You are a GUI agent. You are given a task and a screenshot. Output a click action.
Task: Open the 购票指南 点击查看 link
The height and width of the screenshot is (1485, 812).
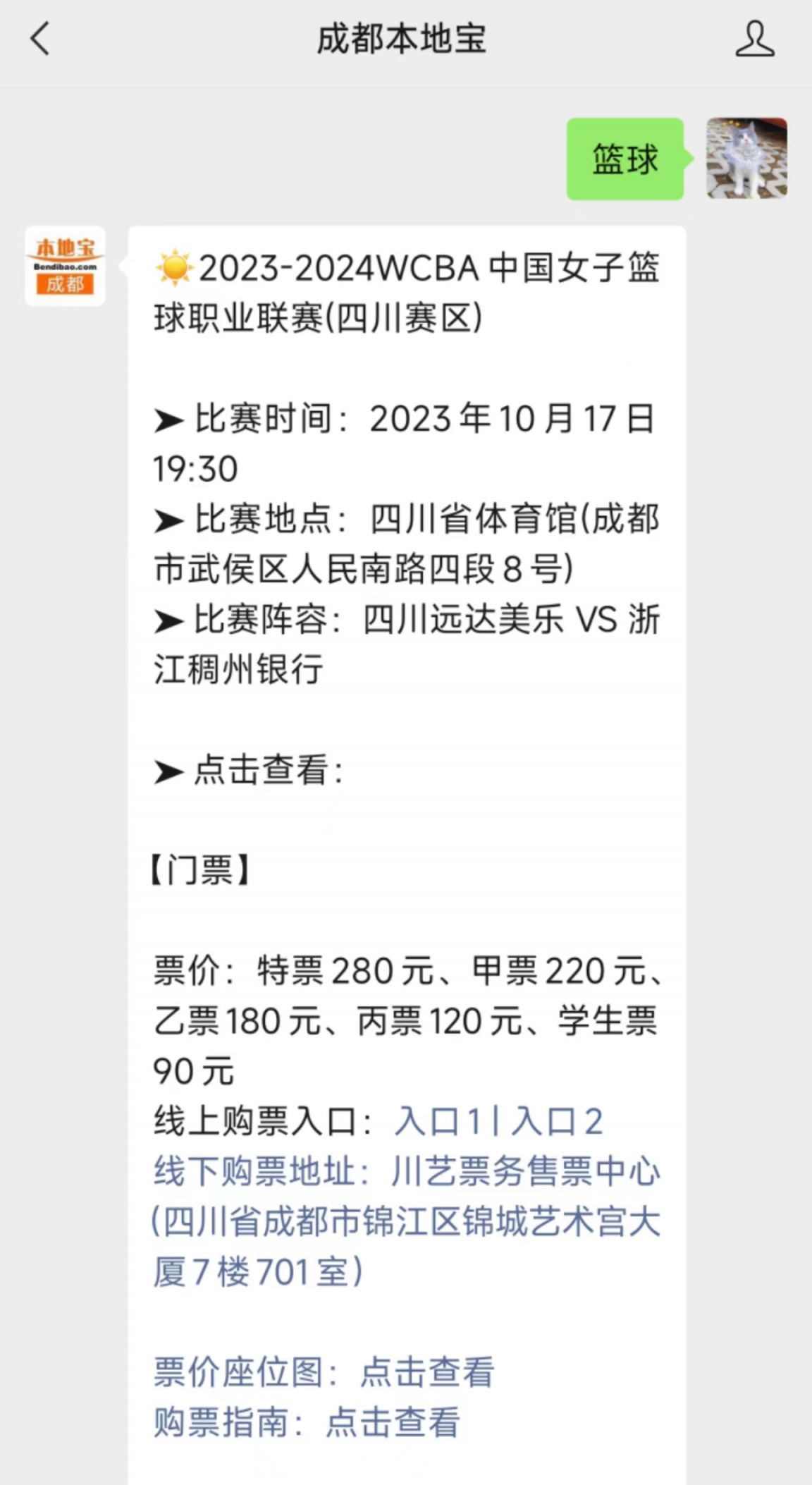tap(307, 1422)
